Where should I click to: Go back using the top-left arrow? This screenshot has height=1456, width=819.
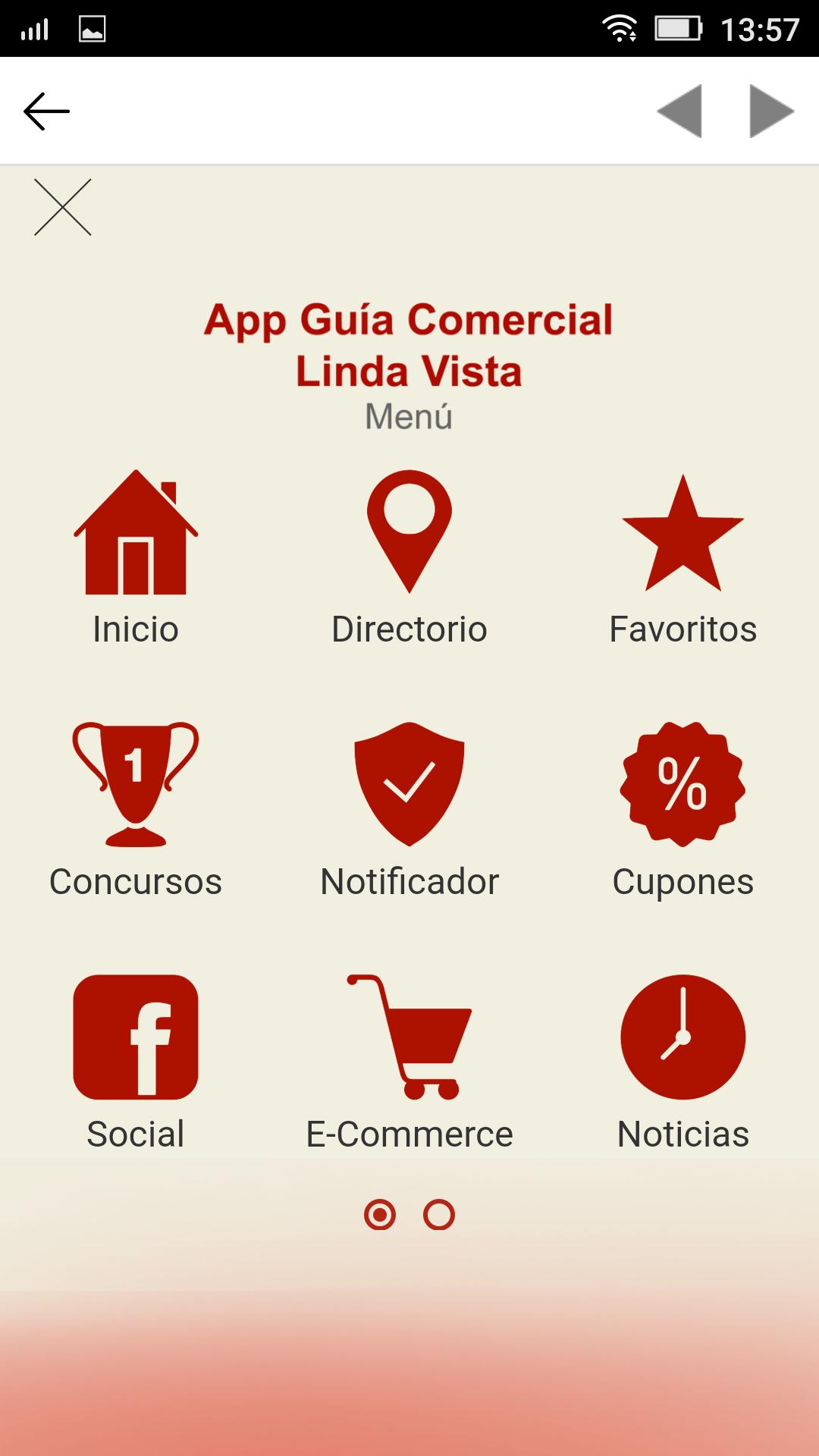pyautogui.click(x=46, y=111)
